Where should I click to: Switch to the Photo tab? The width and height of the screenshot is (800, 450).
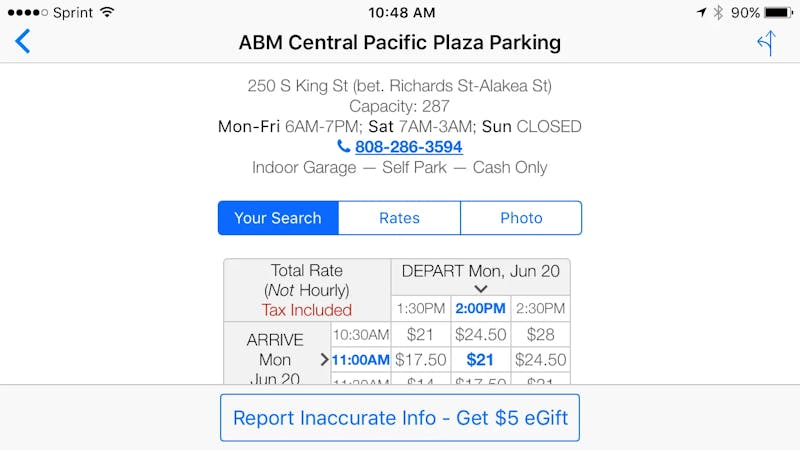(x=521, y=218)
